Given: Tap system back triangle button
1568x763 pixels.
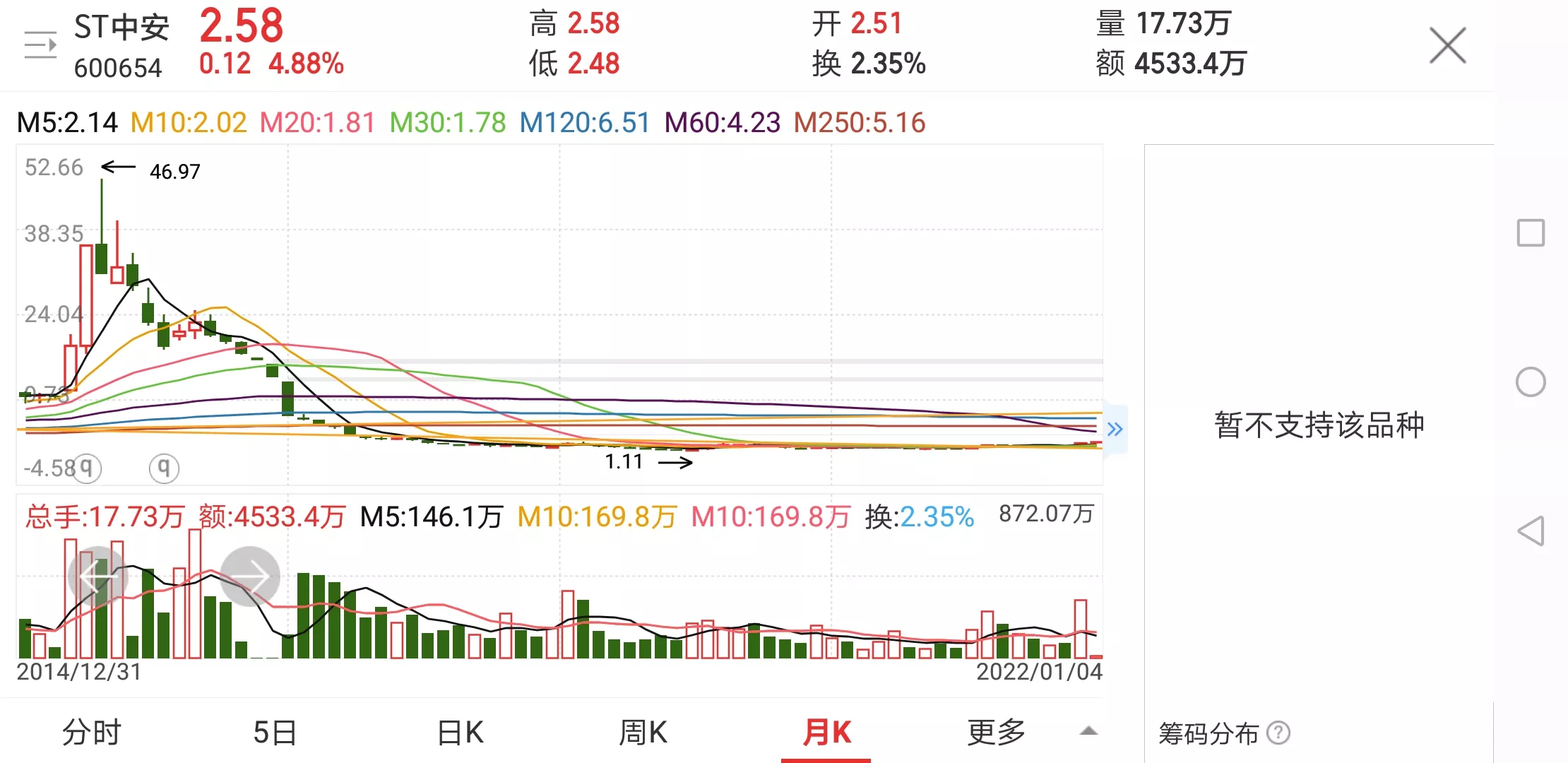Looking at the screenshot, I should point(1531,531).
